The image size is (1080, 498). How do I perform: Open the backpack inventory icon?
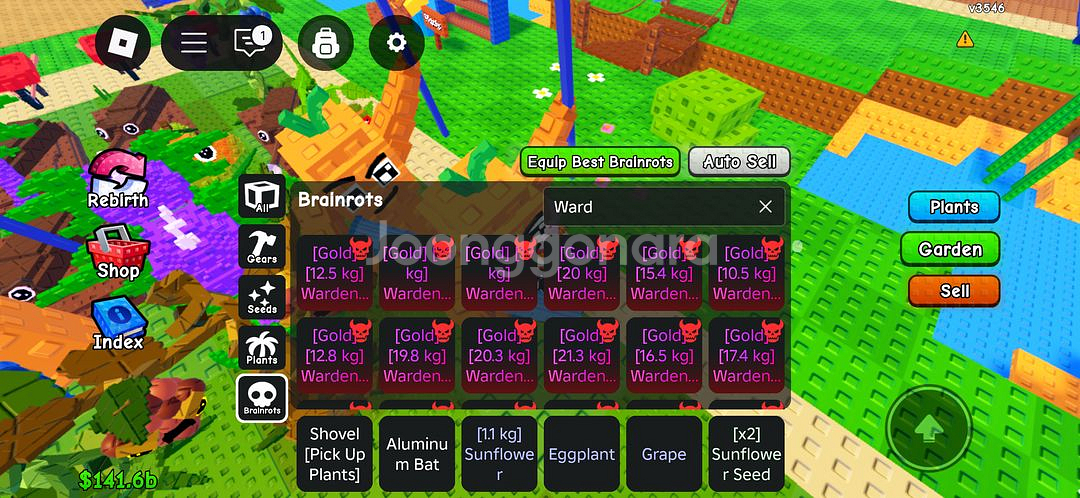(x=326, y=43)
